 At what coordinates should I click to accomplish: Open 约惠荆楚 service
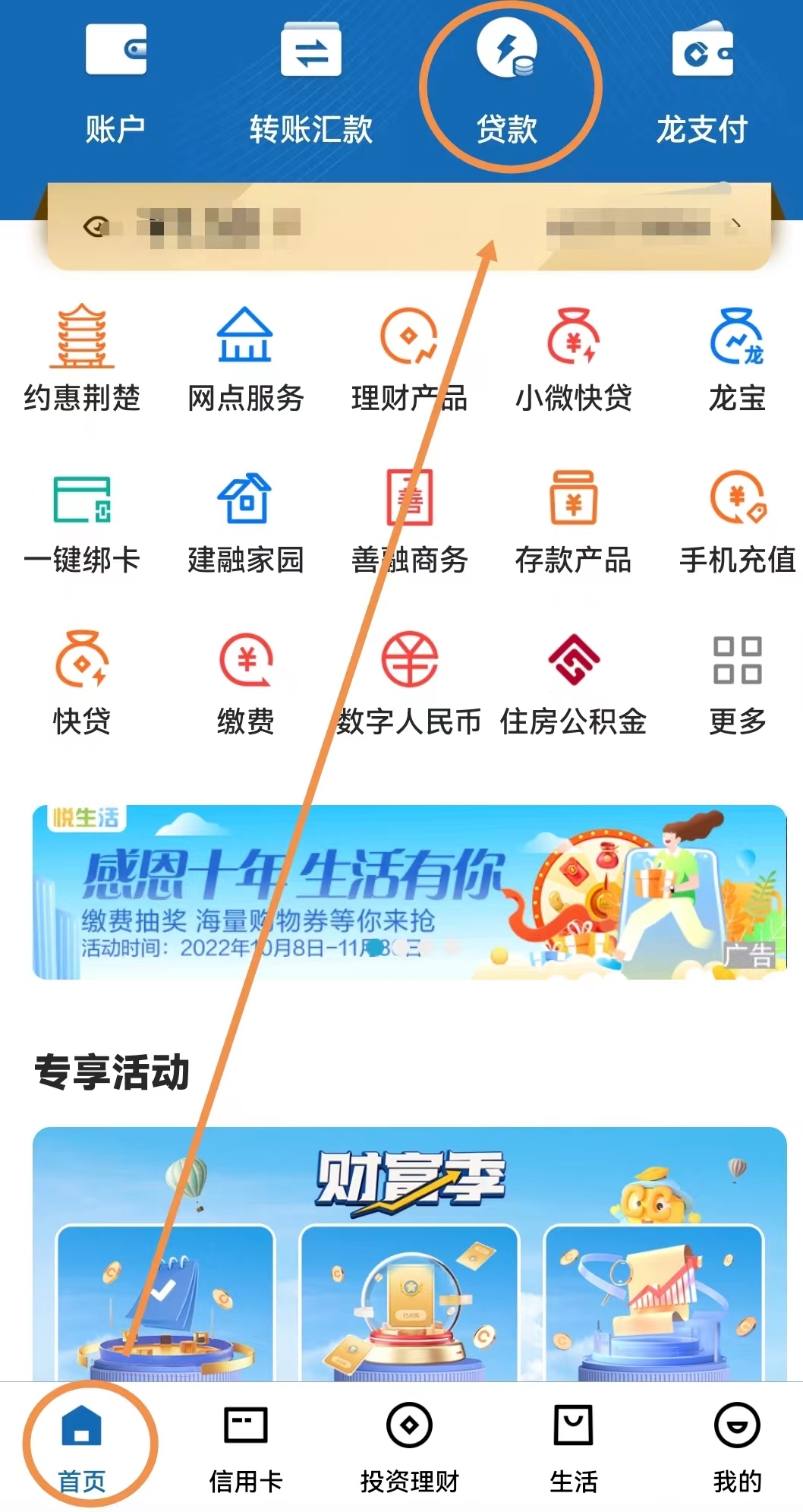82,358
